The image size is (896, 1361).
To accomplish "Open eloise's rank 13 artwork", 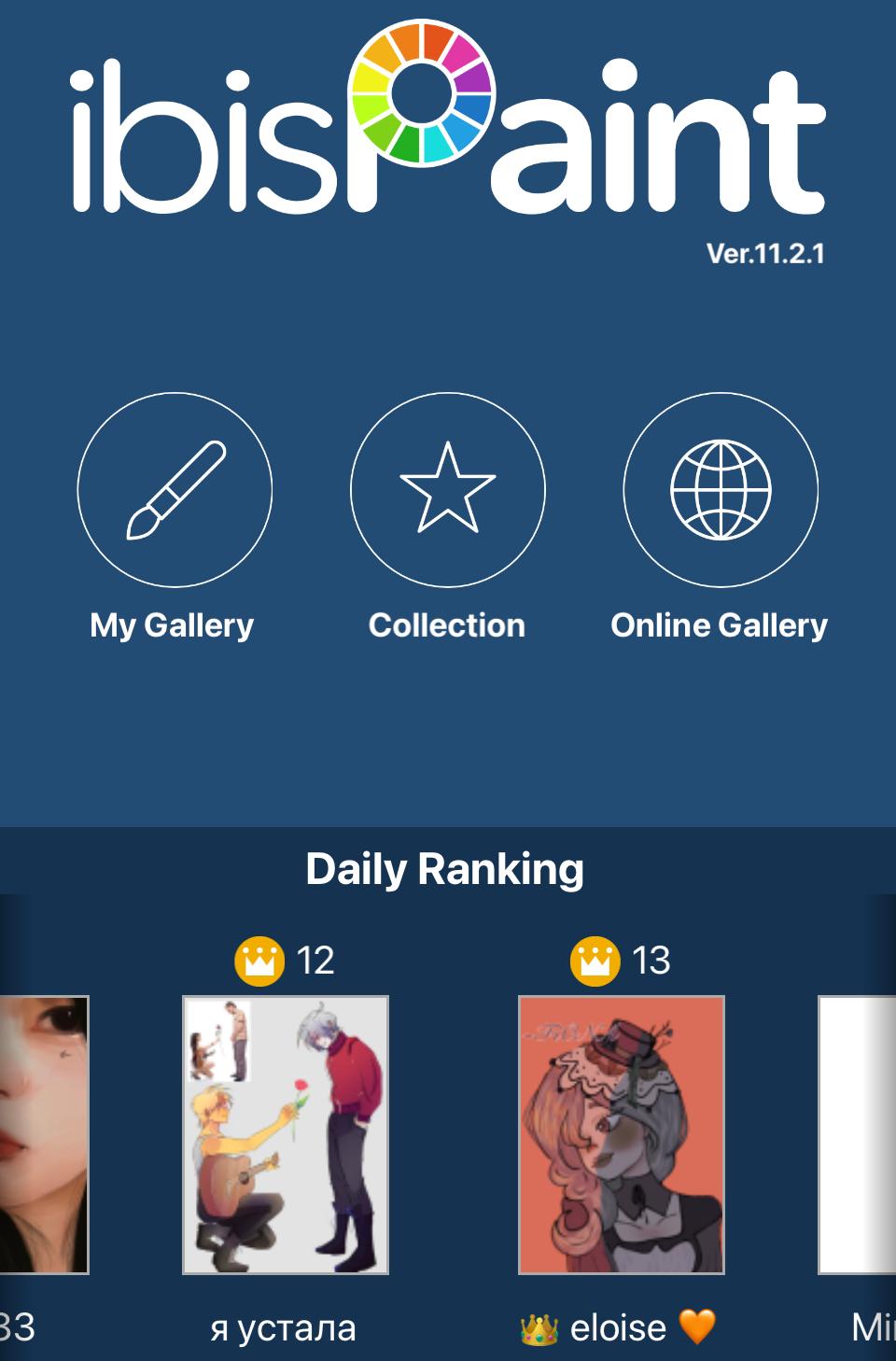I will click(x=622, y=1134).
